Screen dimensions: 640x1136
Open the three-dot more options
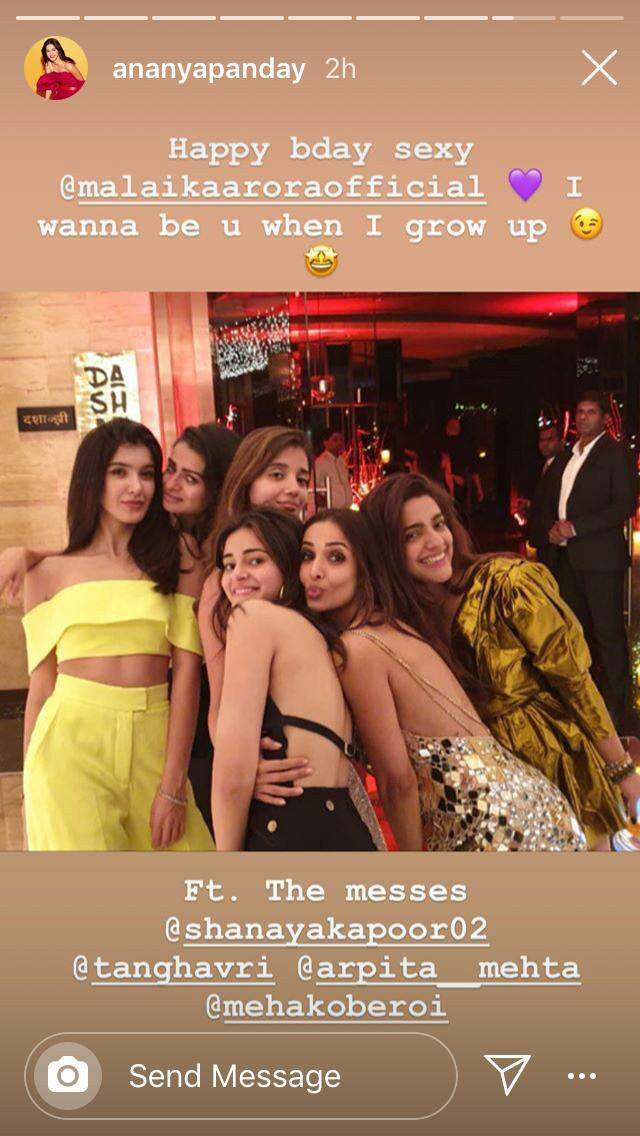[x=582, y=1077]
